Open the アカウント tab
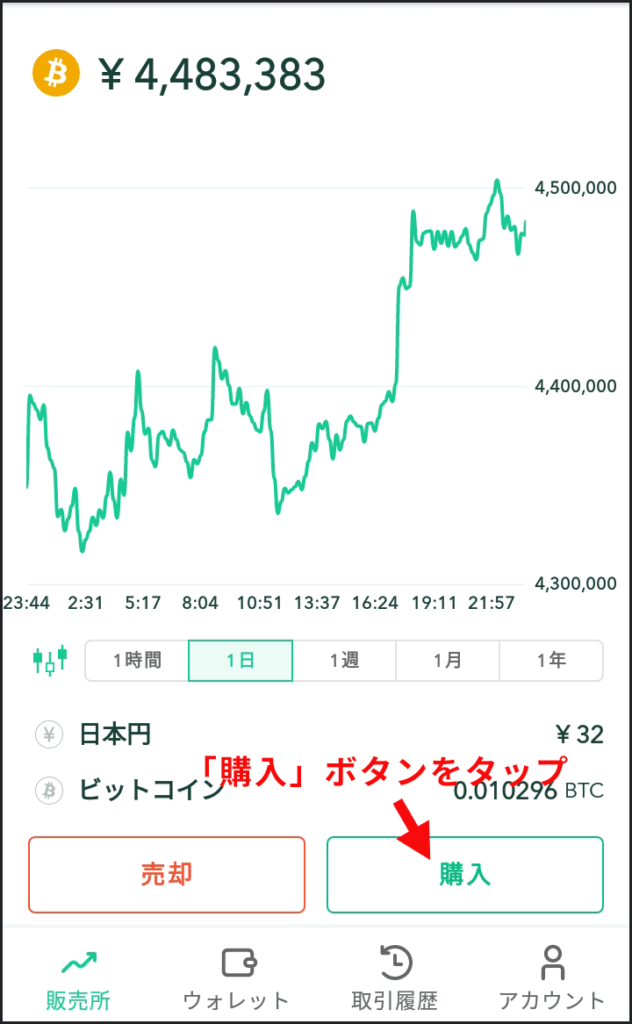The width and height of the screenshot is (632, 1024). pos(552,978)
